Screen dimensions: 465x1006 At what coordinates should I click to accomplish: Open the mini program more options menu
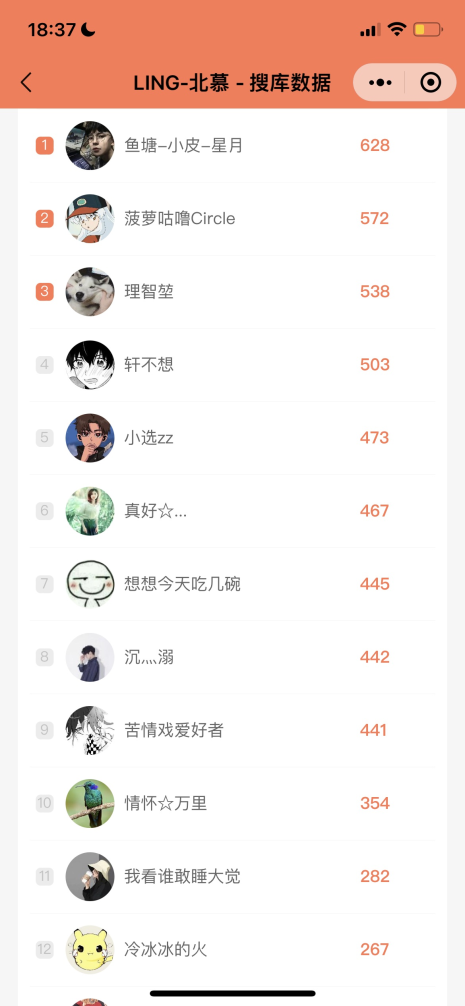(x=380, y=83)
